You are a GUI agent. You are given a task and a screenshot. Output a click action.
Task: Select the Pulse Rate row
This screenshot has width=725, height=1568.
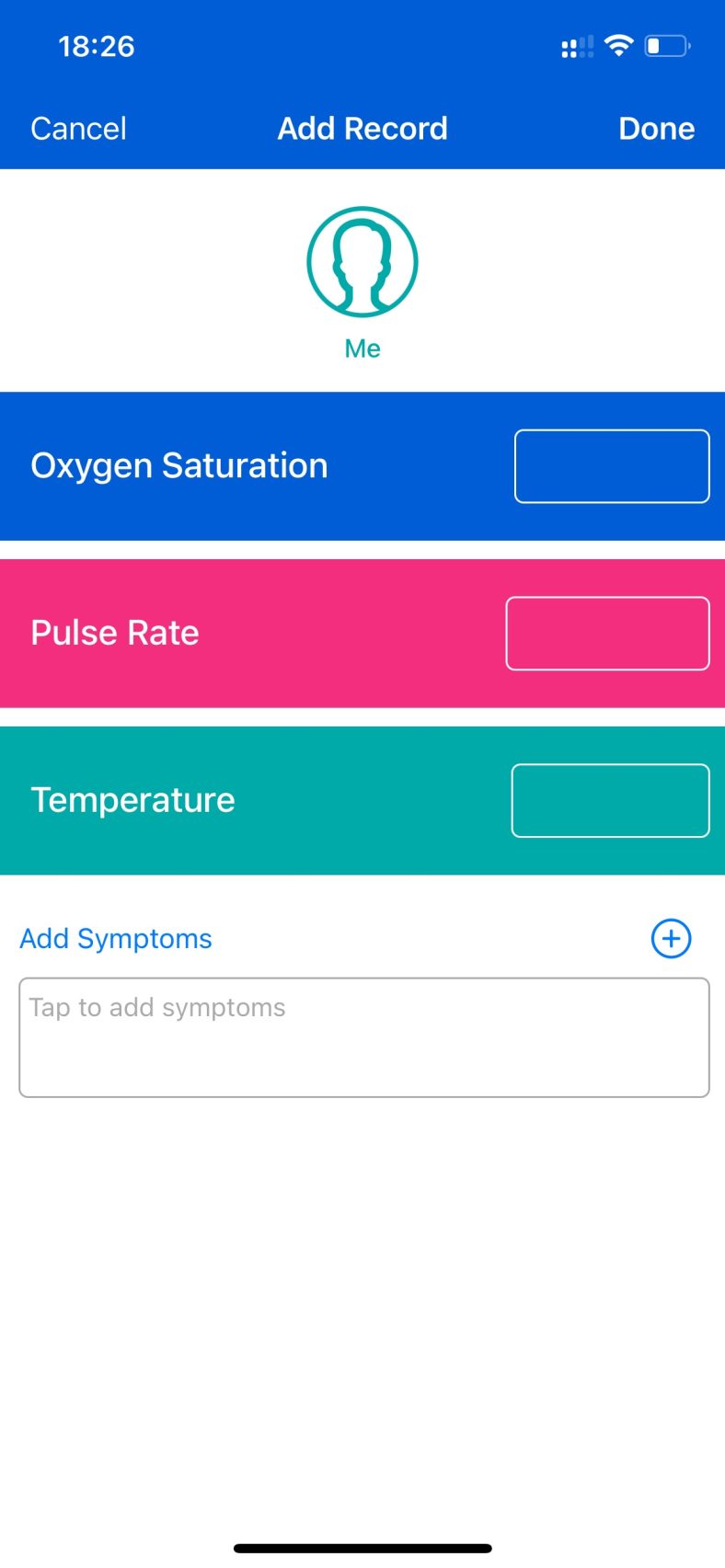[230, 633]
